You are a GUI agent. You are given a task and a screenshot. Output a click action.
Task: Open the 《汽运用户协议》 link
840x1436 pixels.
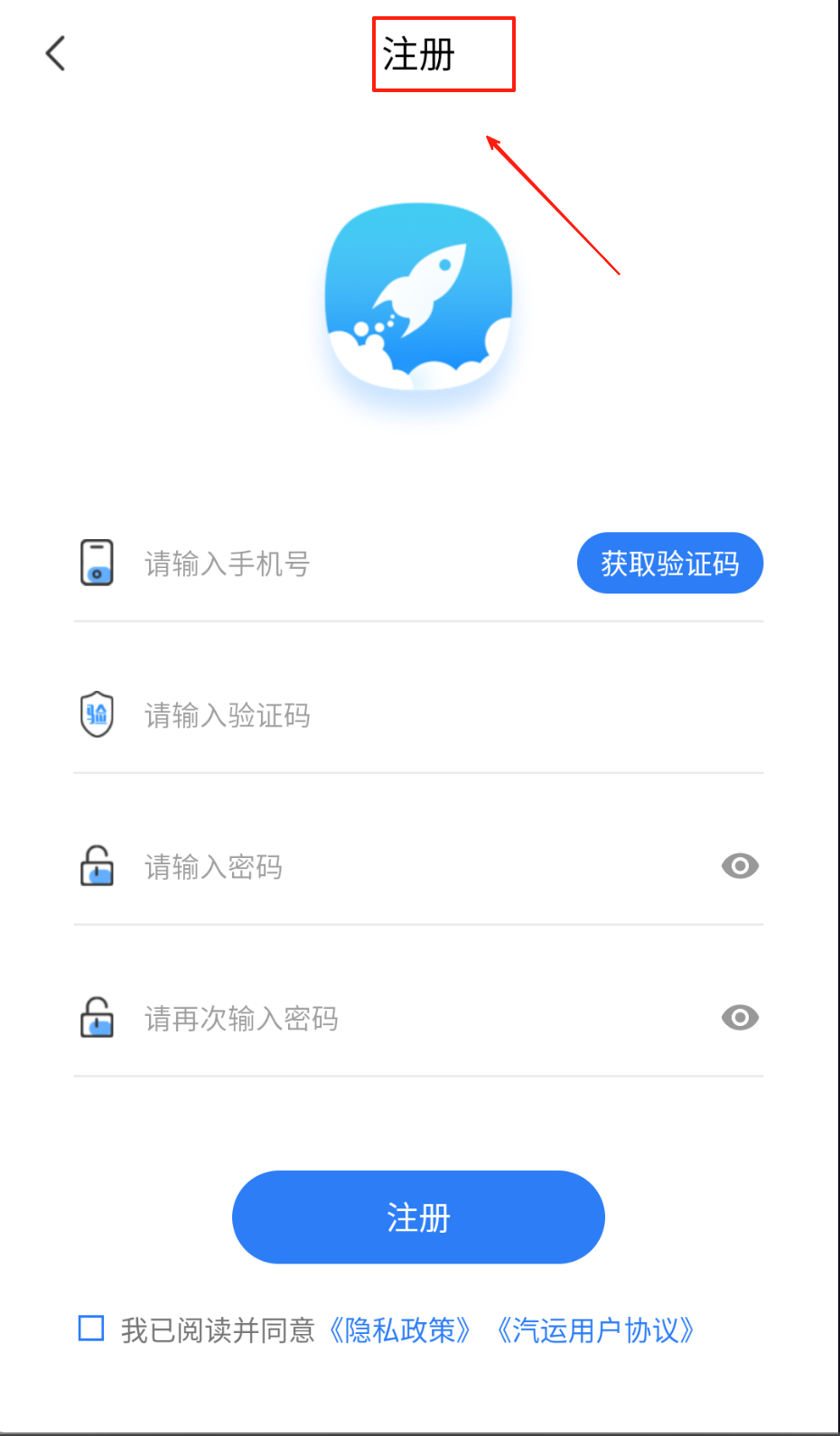(x=595, y=1330)
